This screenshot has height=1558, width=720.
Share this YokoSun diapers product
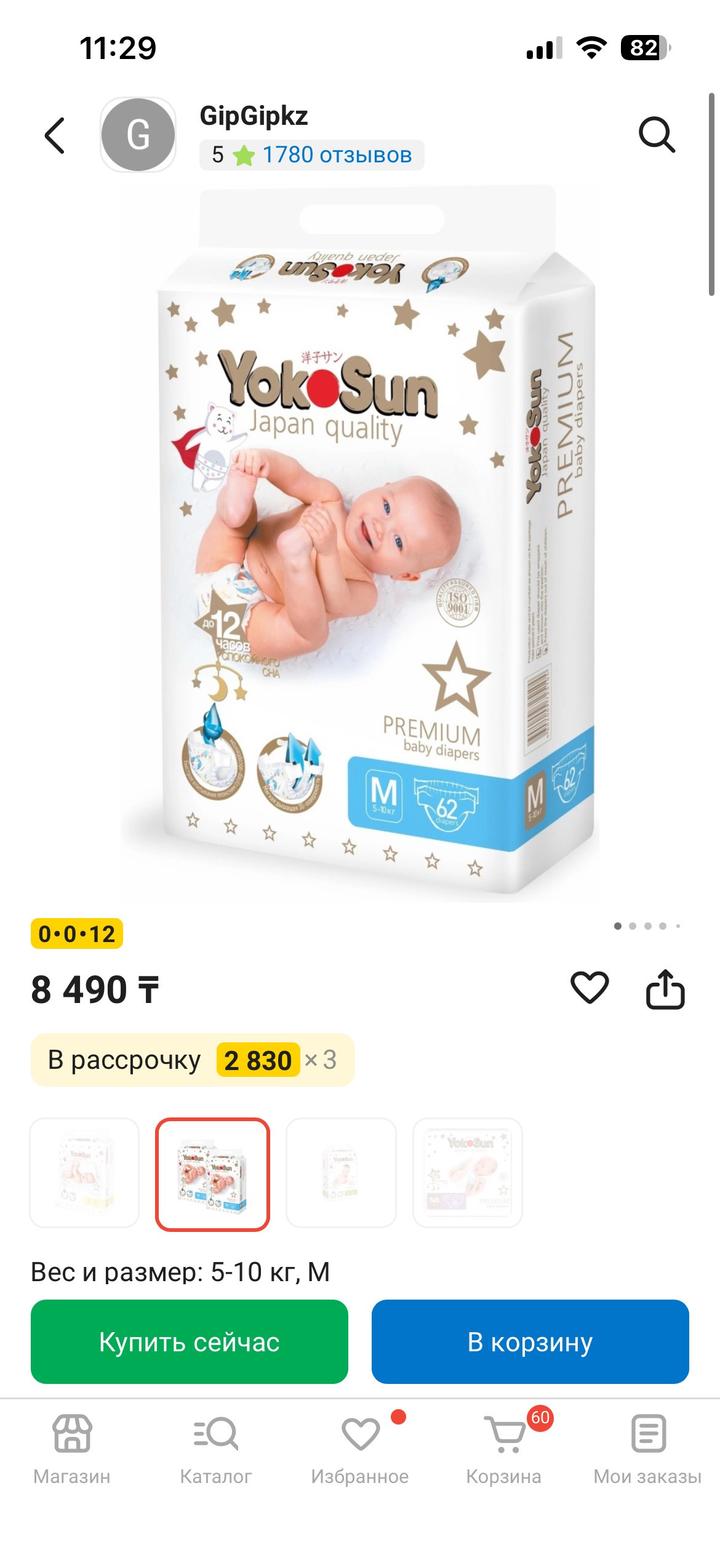665,990
